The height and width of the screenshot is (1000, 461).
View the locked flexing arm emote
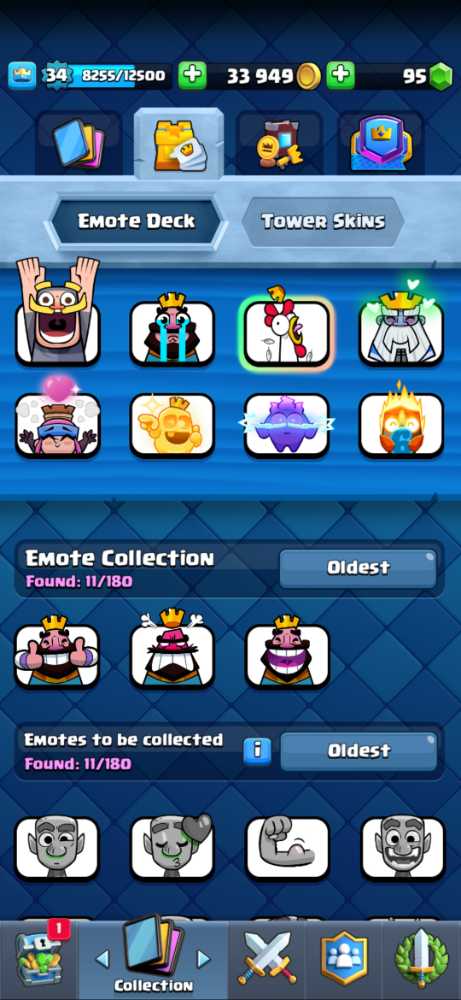(288, 847)
